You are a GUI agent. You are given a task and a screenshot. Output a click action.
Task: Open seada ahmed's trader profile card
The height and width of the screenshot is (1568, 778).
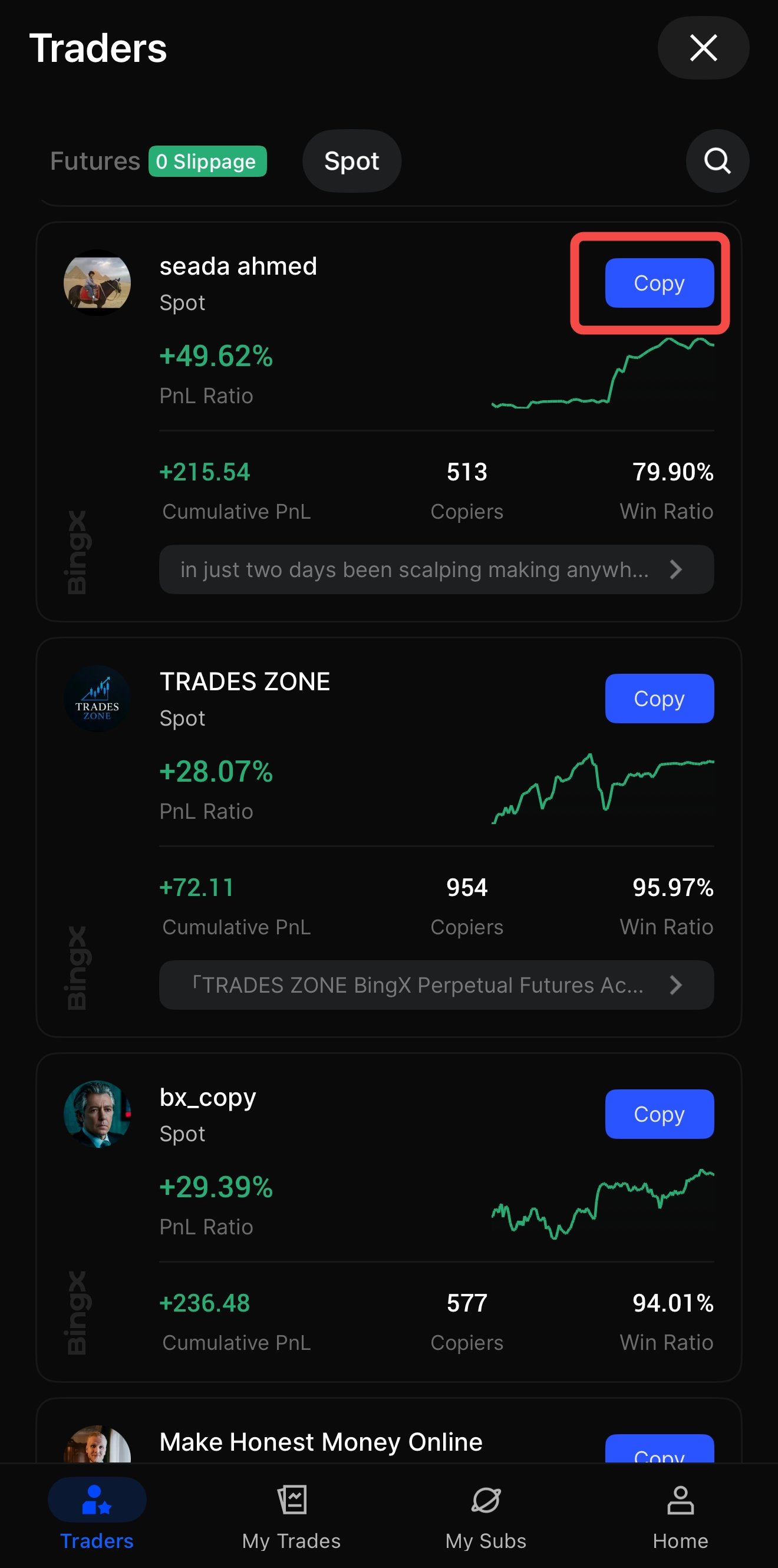click(389, 421)
